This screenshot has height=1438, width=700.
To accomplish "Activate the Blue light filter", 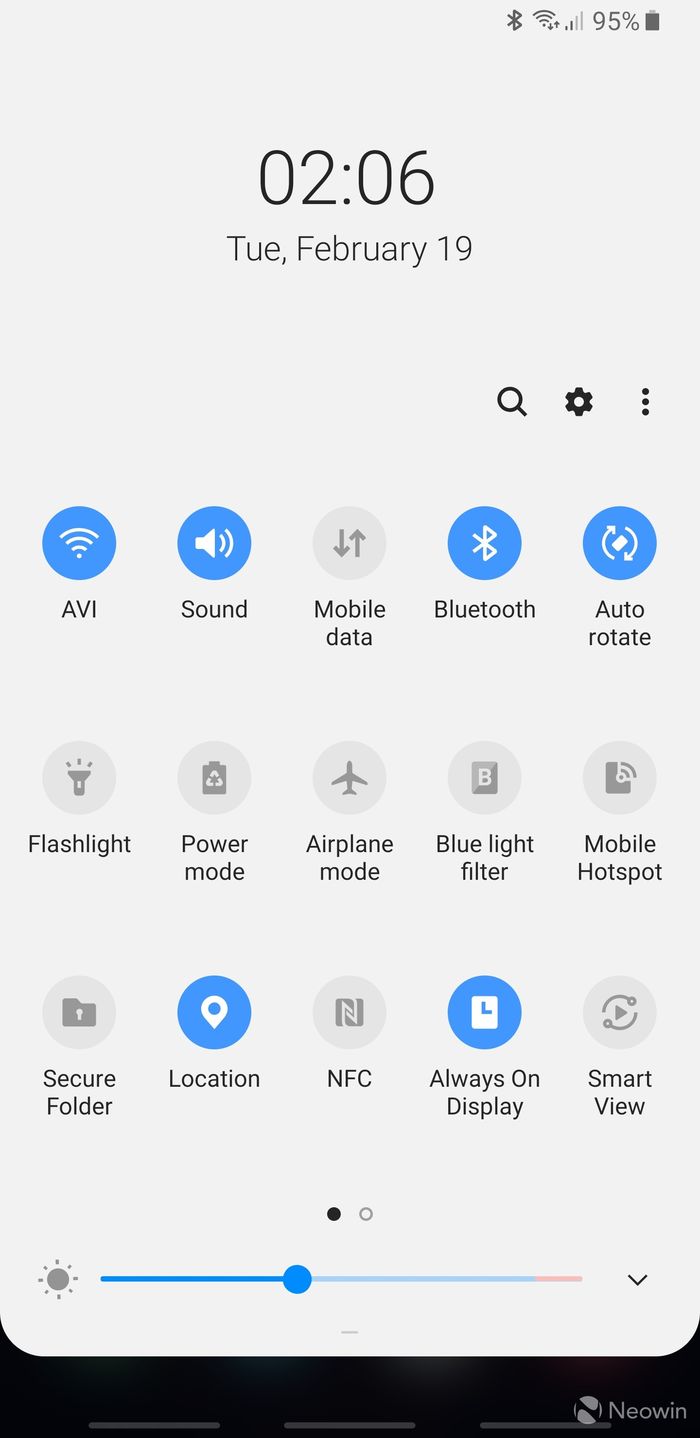I will tap(484, 778).
